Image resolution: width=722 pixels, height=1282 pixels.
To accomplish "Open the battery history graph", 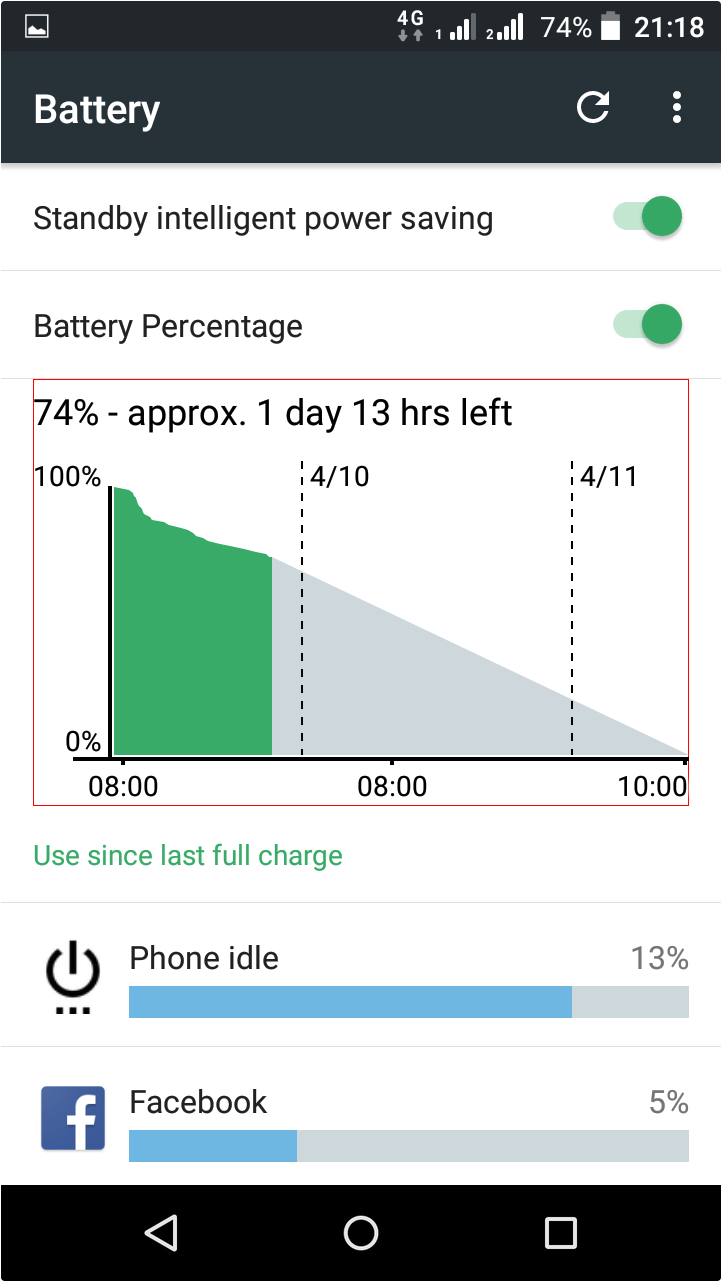I will (361, 592).
